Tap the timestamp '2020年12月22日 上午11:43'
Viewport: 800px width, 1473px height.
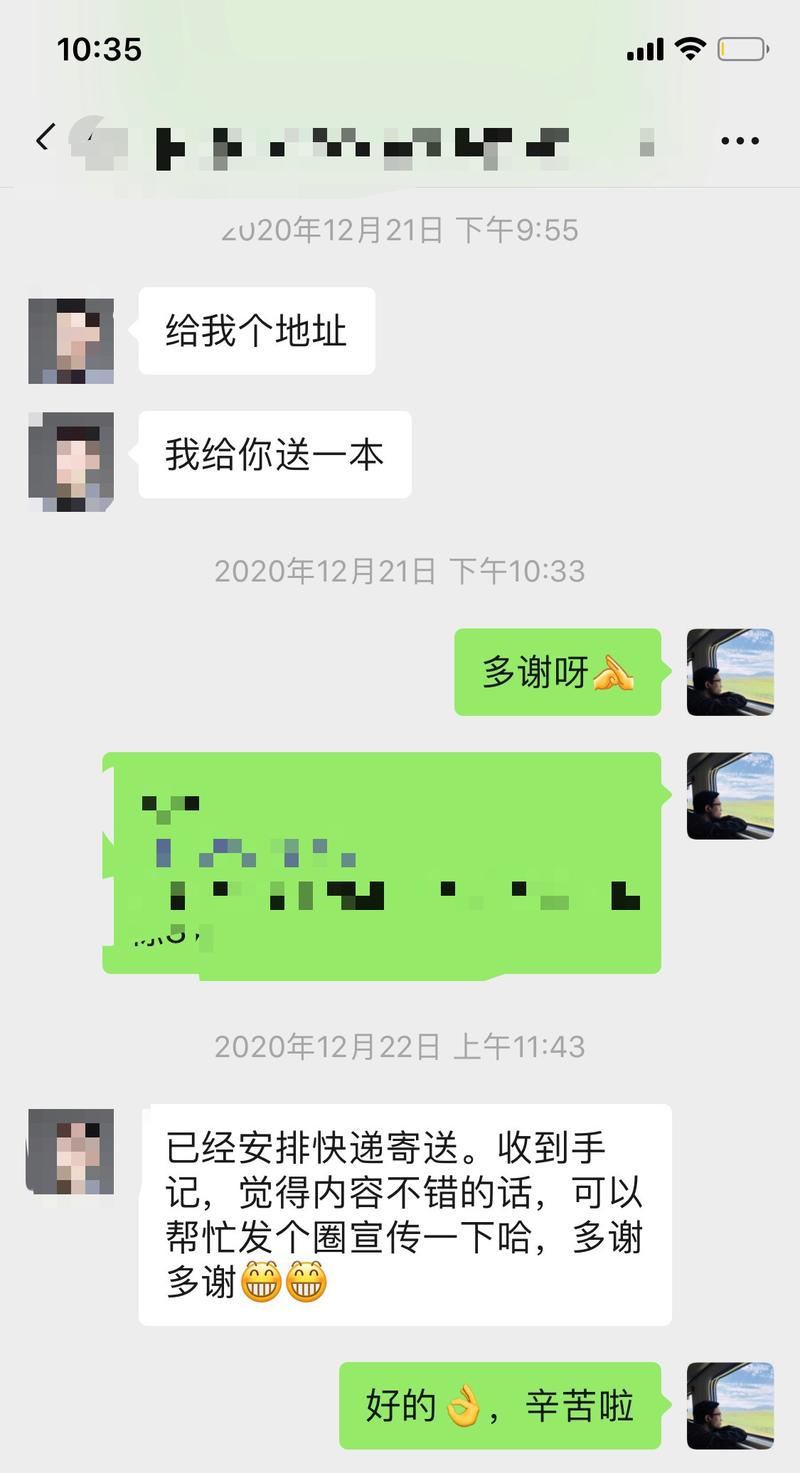400,1047
